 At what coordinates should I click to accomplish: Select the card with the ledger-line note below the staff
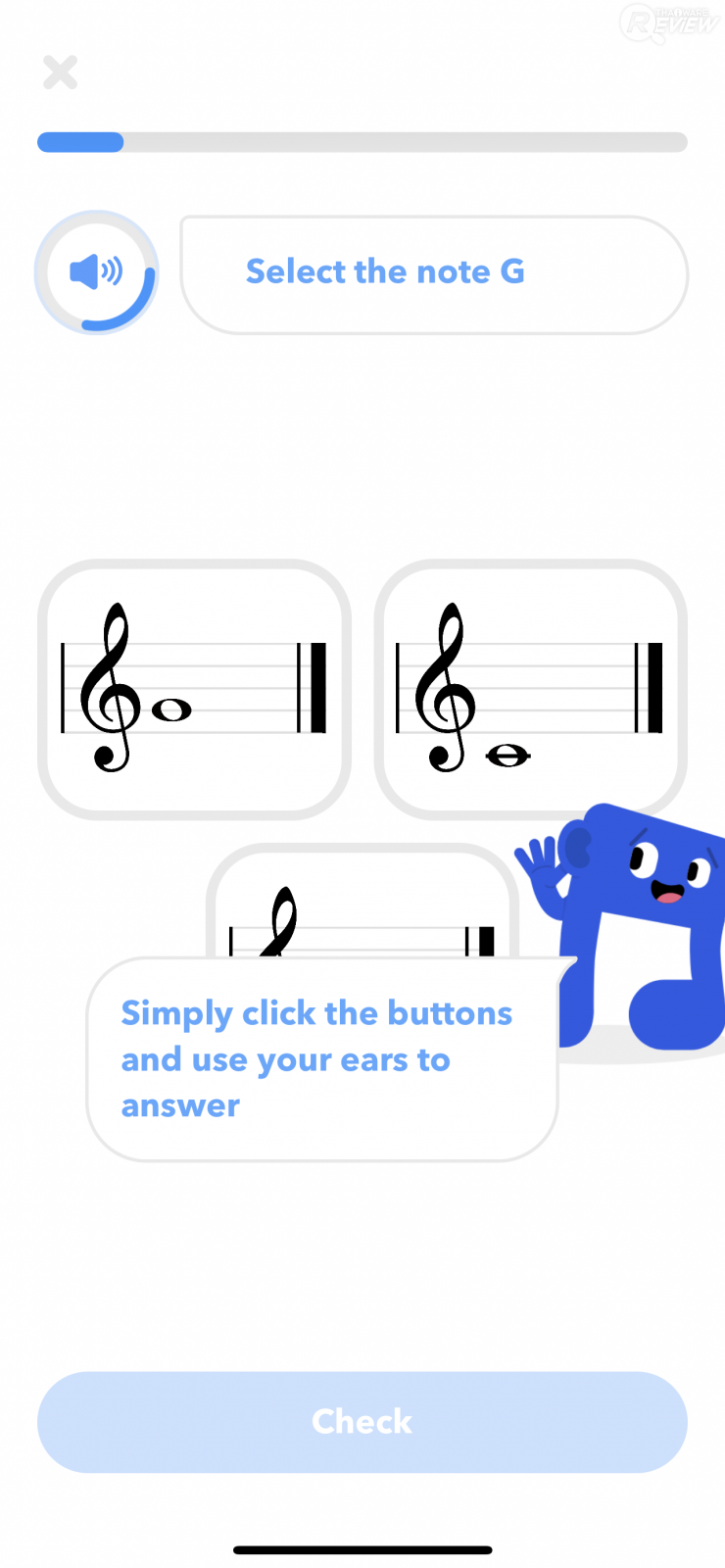(x=530, y=689)
